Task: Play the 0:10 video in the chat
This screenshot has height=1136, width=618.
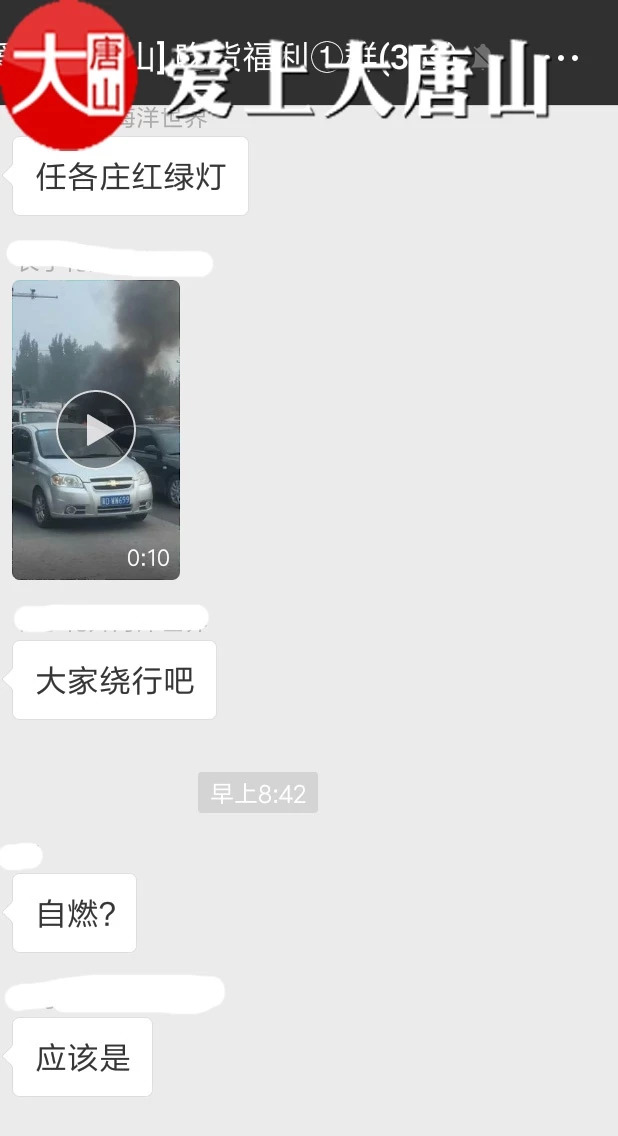Action: (x=96, y=430)
